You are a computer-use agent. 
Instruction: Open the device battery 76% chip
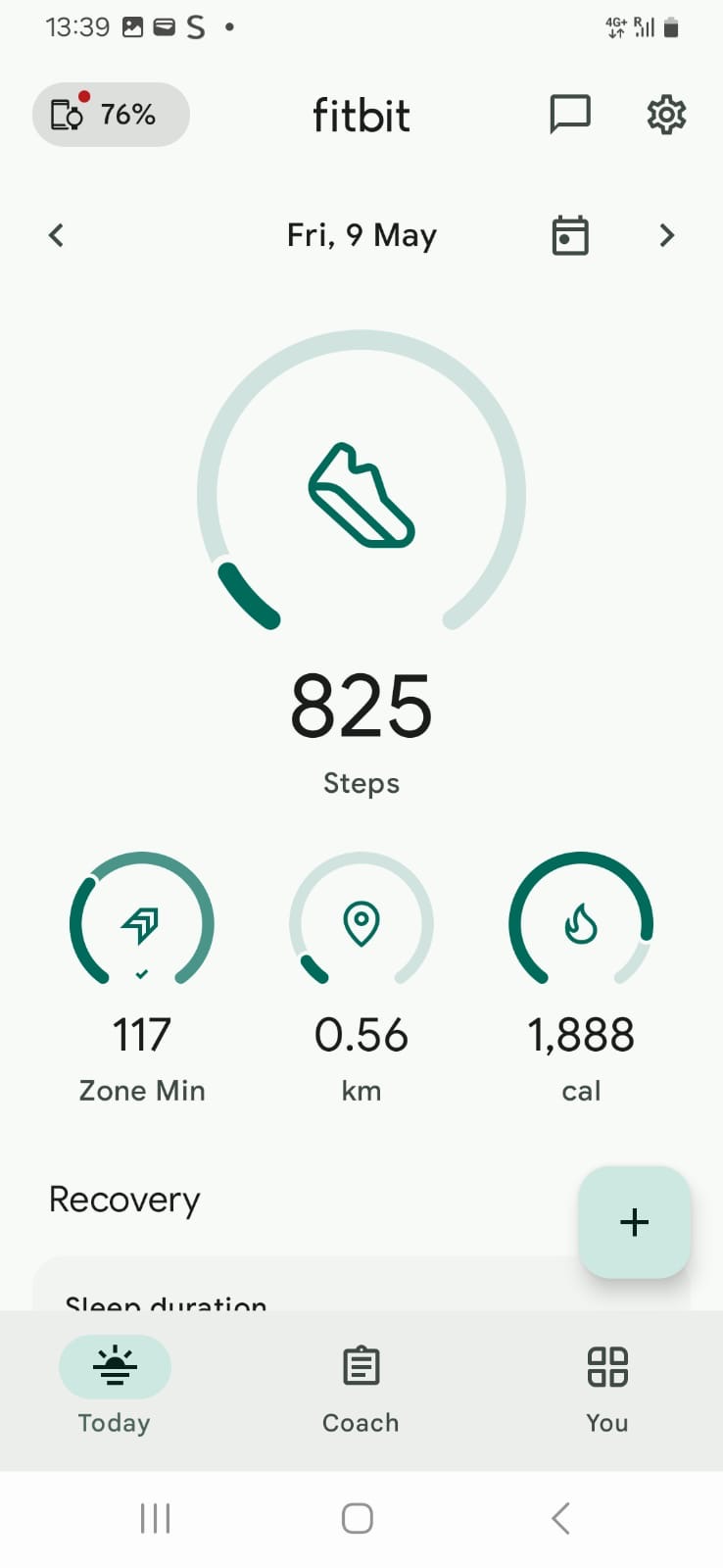111,115
